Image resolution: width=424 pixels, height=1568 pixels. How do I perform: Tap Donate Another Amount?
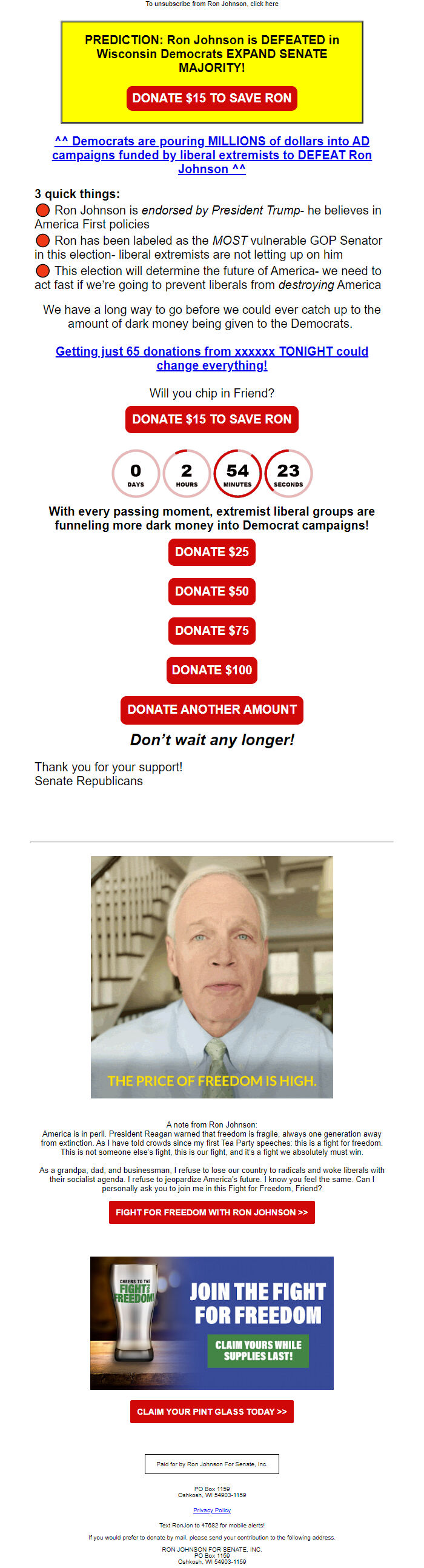[211, 709]
